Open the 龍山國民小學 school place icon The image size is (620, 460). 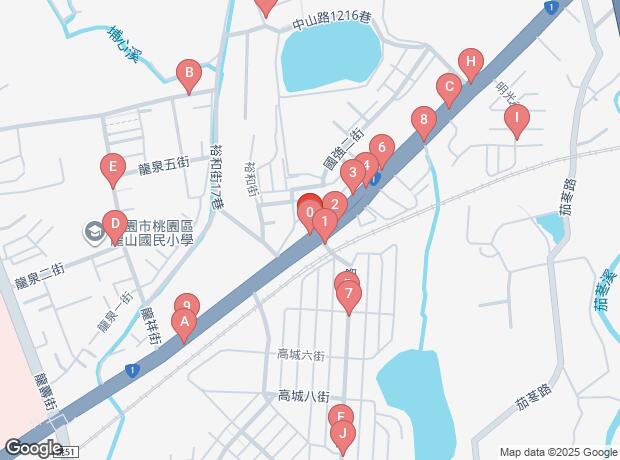pos(94,232)
